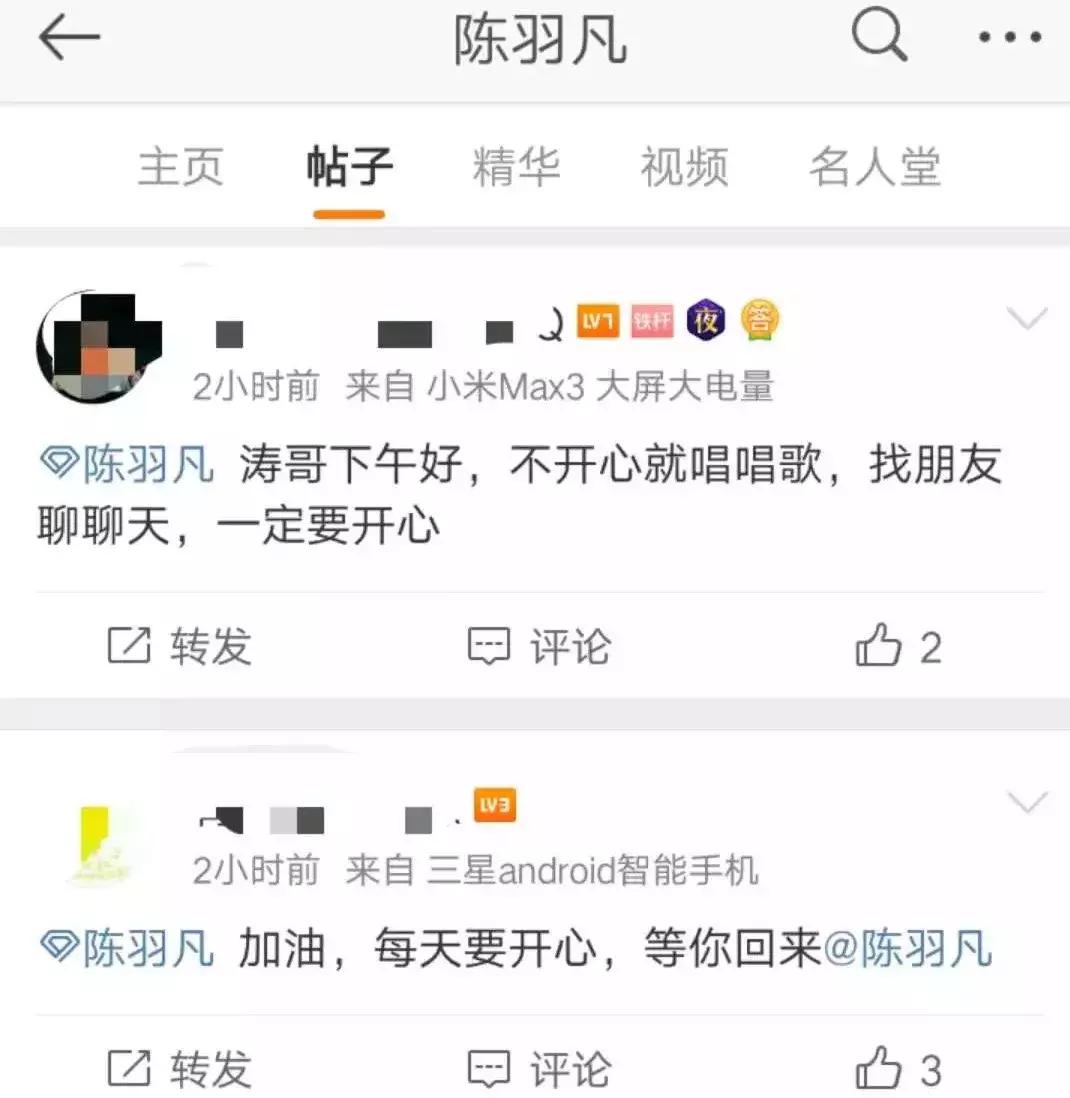Viewport: 1070px width, 1098px height.
Task: Switch to the 主页 tab
Action: 182,167
